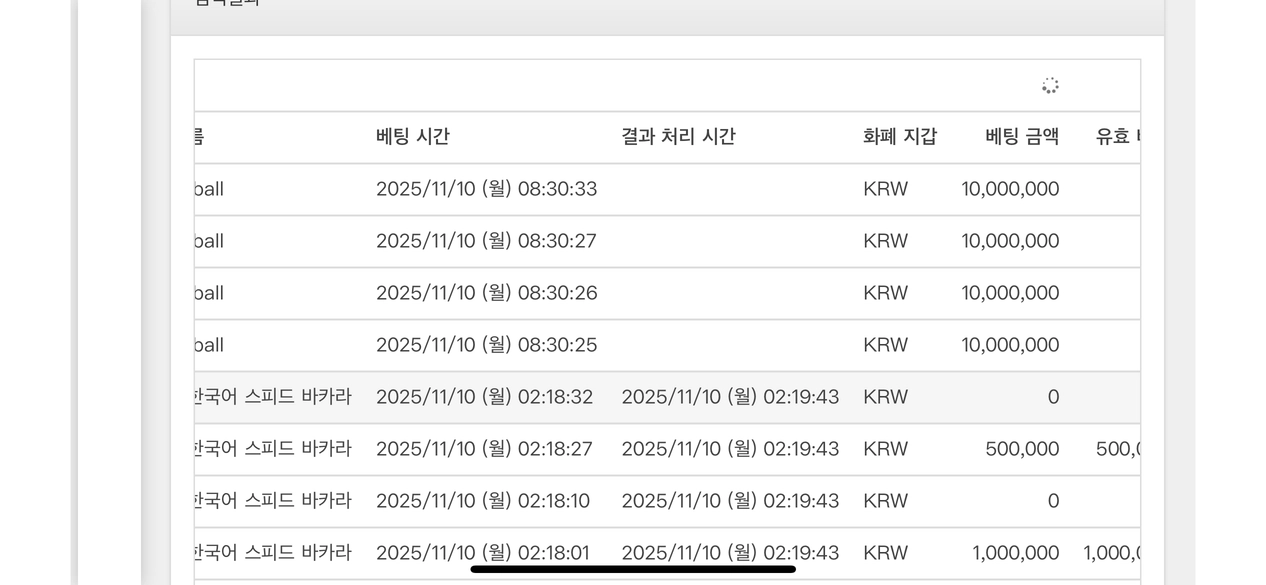Open the bet row timed 08:30:25

point(486,345)
